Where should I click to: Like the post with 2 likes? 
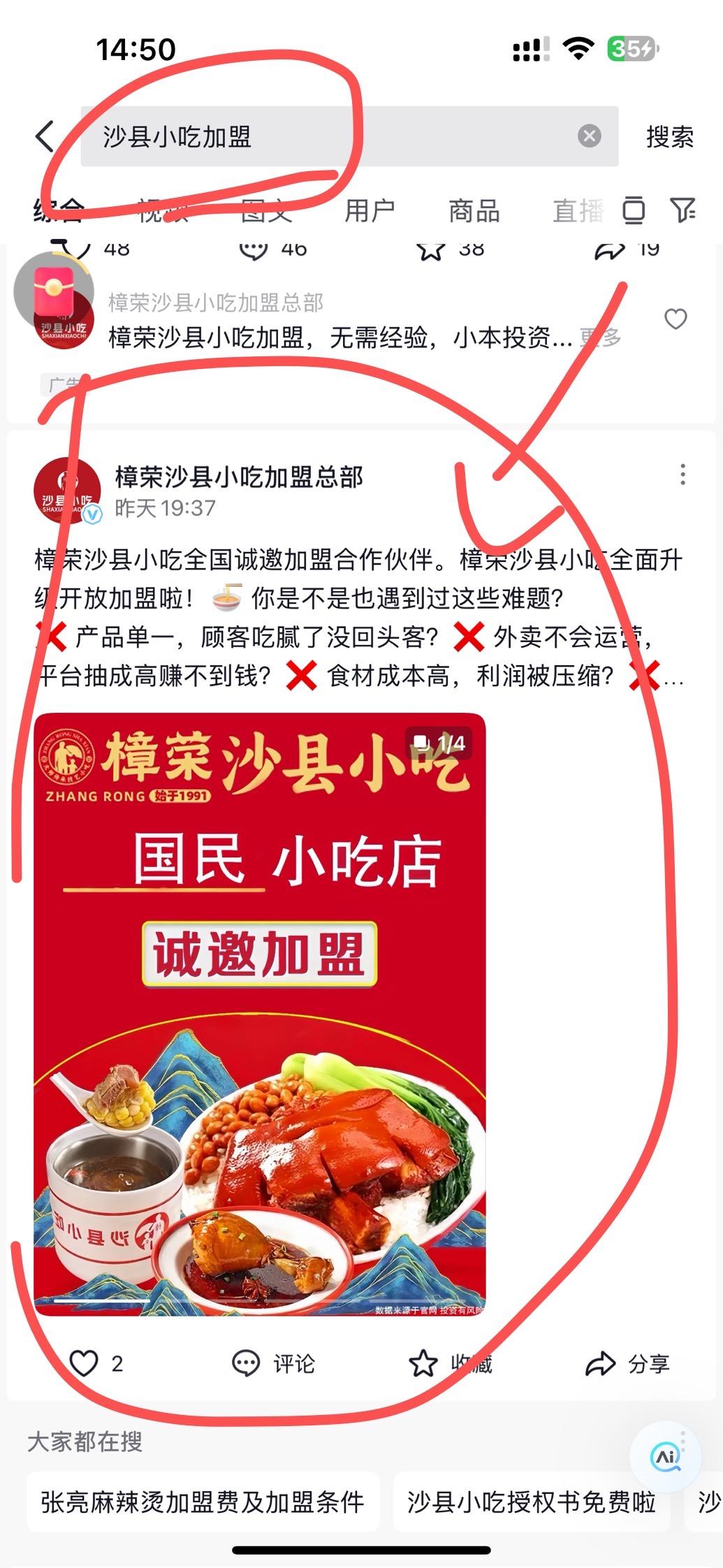pos(85,1363)
